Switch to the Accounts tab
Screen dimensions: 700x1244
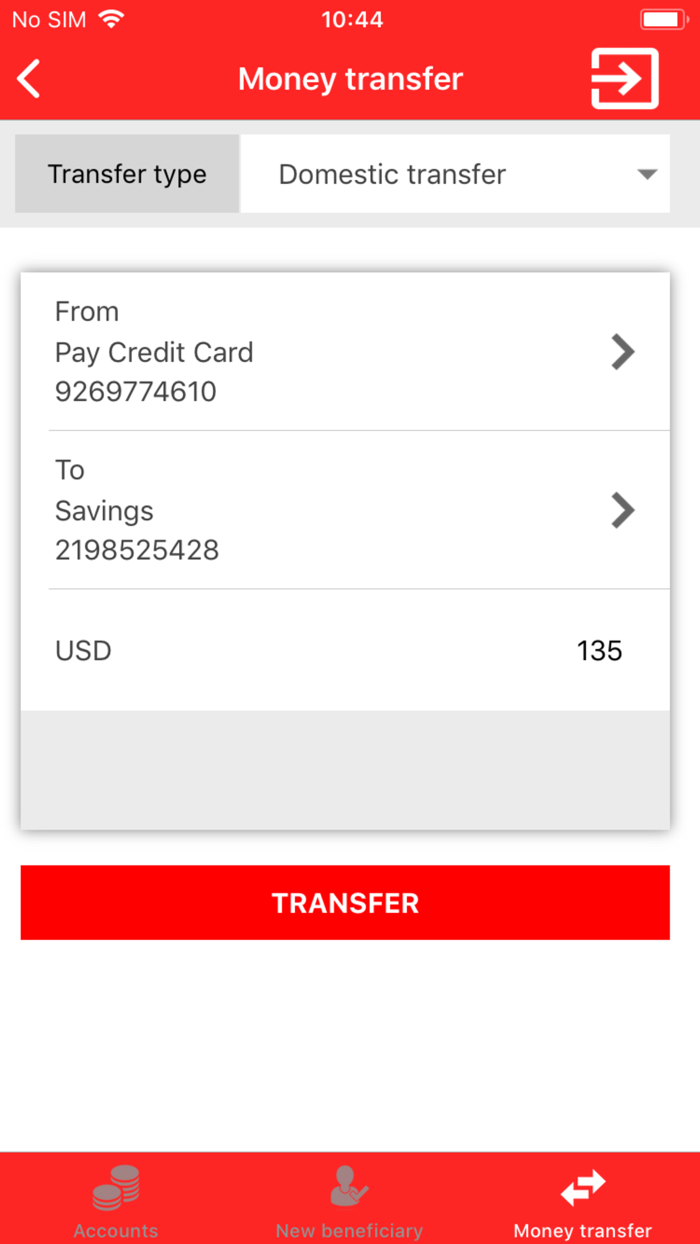tap(116, 1201)
